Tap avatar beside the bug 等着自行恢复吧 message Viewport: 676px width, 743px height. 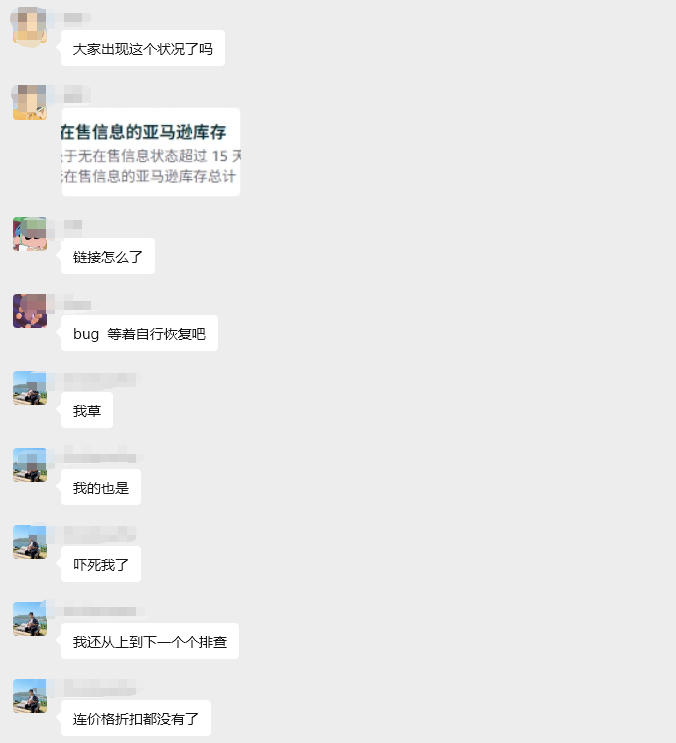pyautogui.click(x=30, y=311)
